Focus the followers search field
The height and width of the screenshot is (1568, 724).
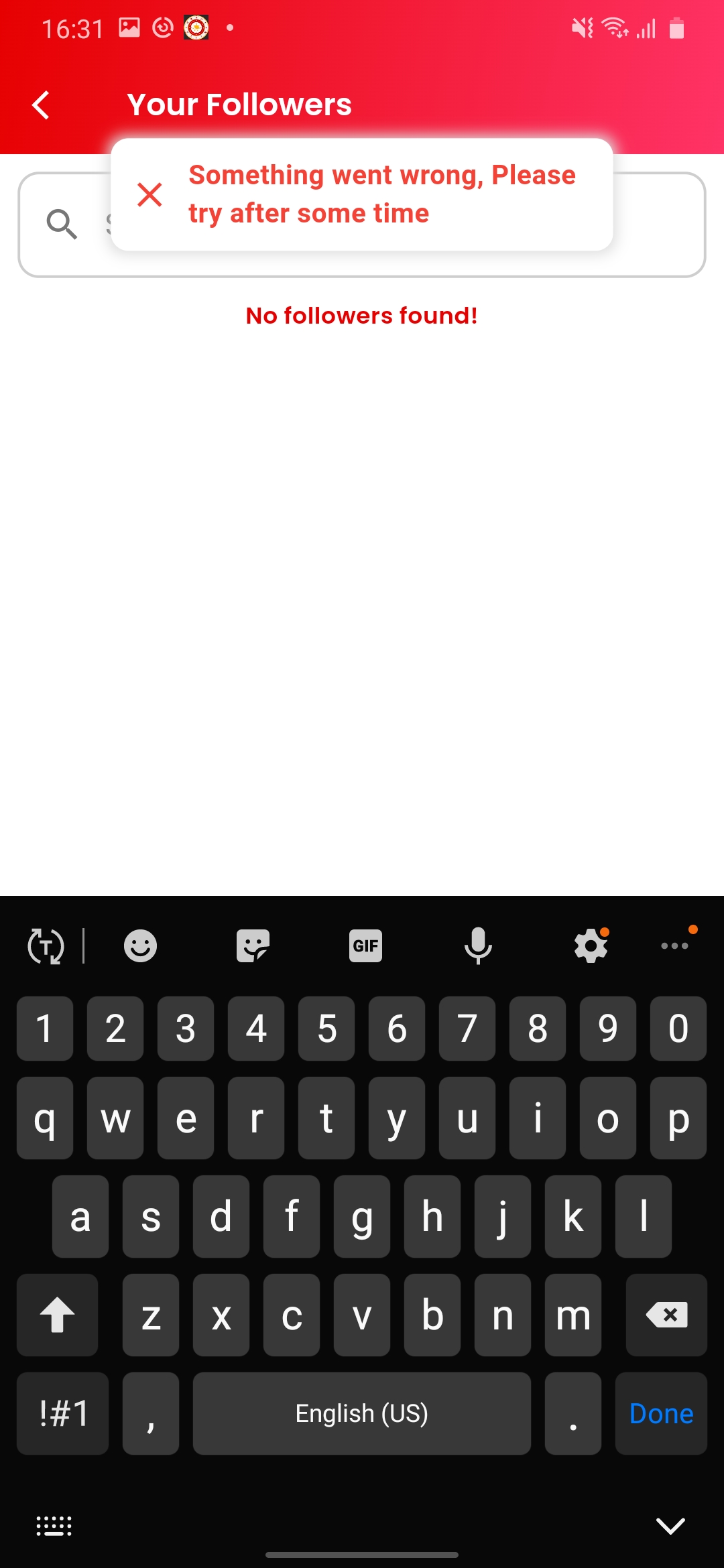pos(657,225)
